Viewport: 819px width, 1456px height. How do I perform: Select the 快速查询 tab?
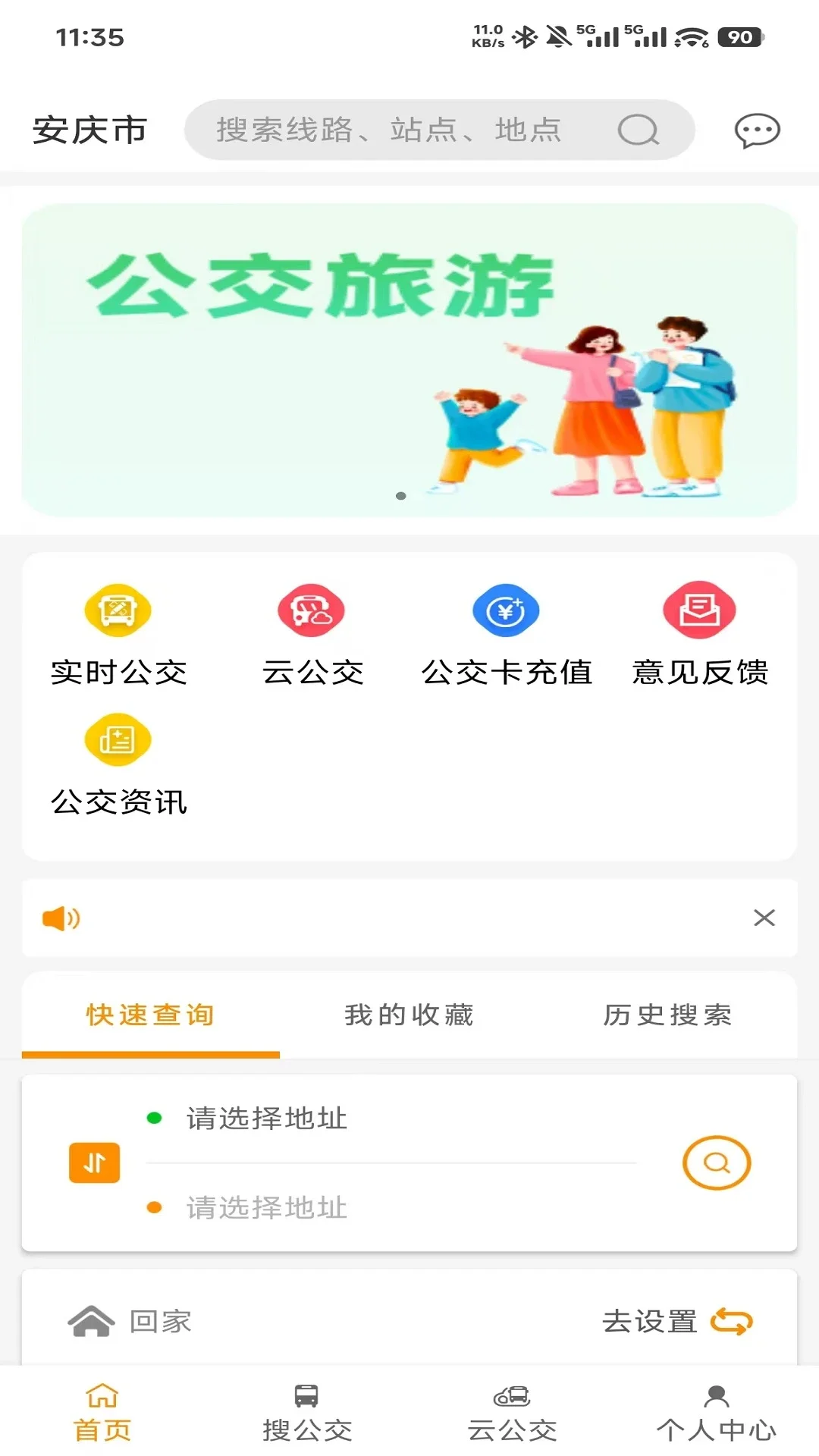[150, 1015]
